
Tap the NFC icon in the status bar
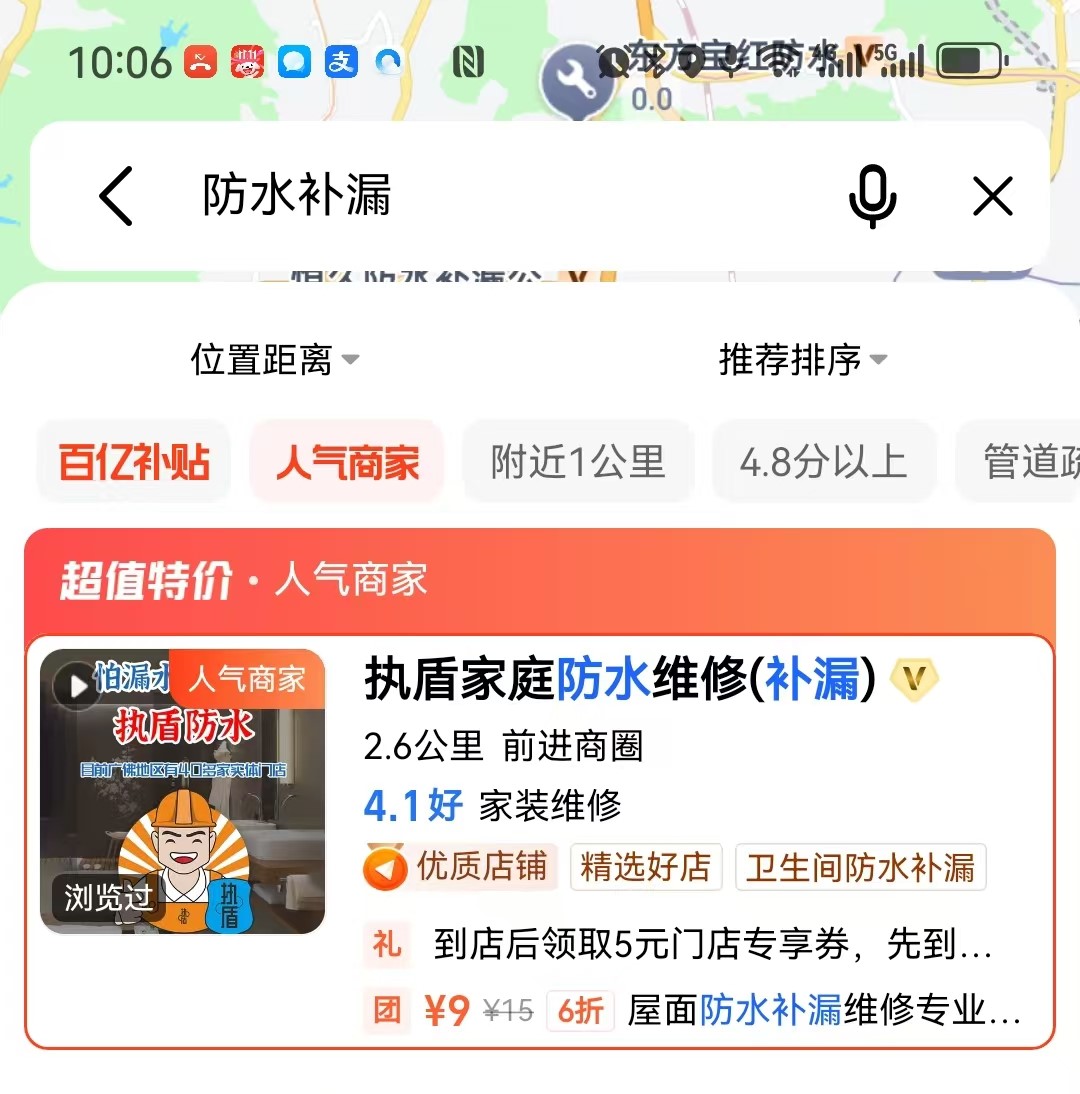pyautogui.click(x=468, y=60)
